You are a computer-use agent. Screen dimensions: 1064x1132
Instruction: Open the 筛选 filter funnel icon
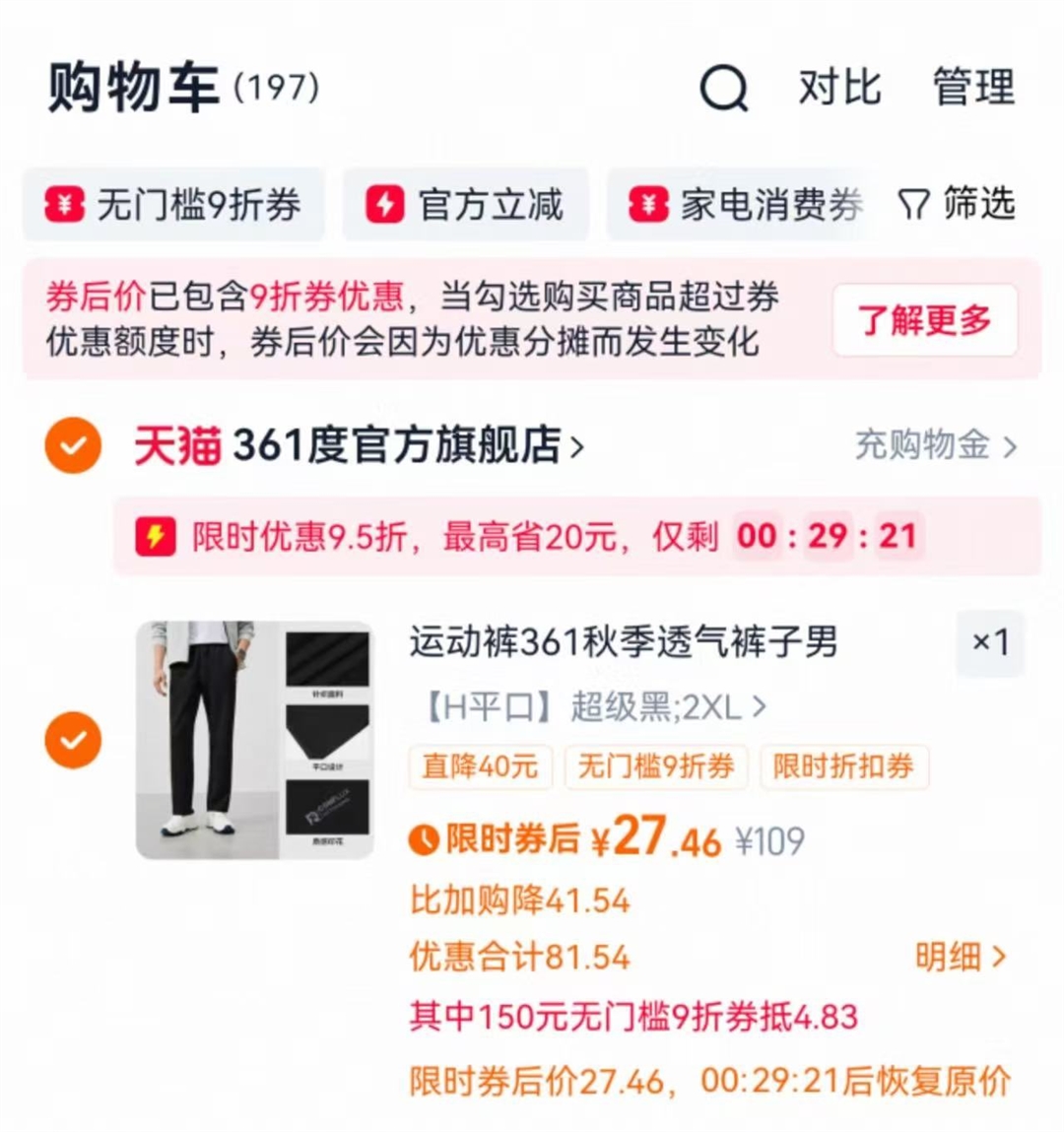pyautogui.click(x=914, y=205)
